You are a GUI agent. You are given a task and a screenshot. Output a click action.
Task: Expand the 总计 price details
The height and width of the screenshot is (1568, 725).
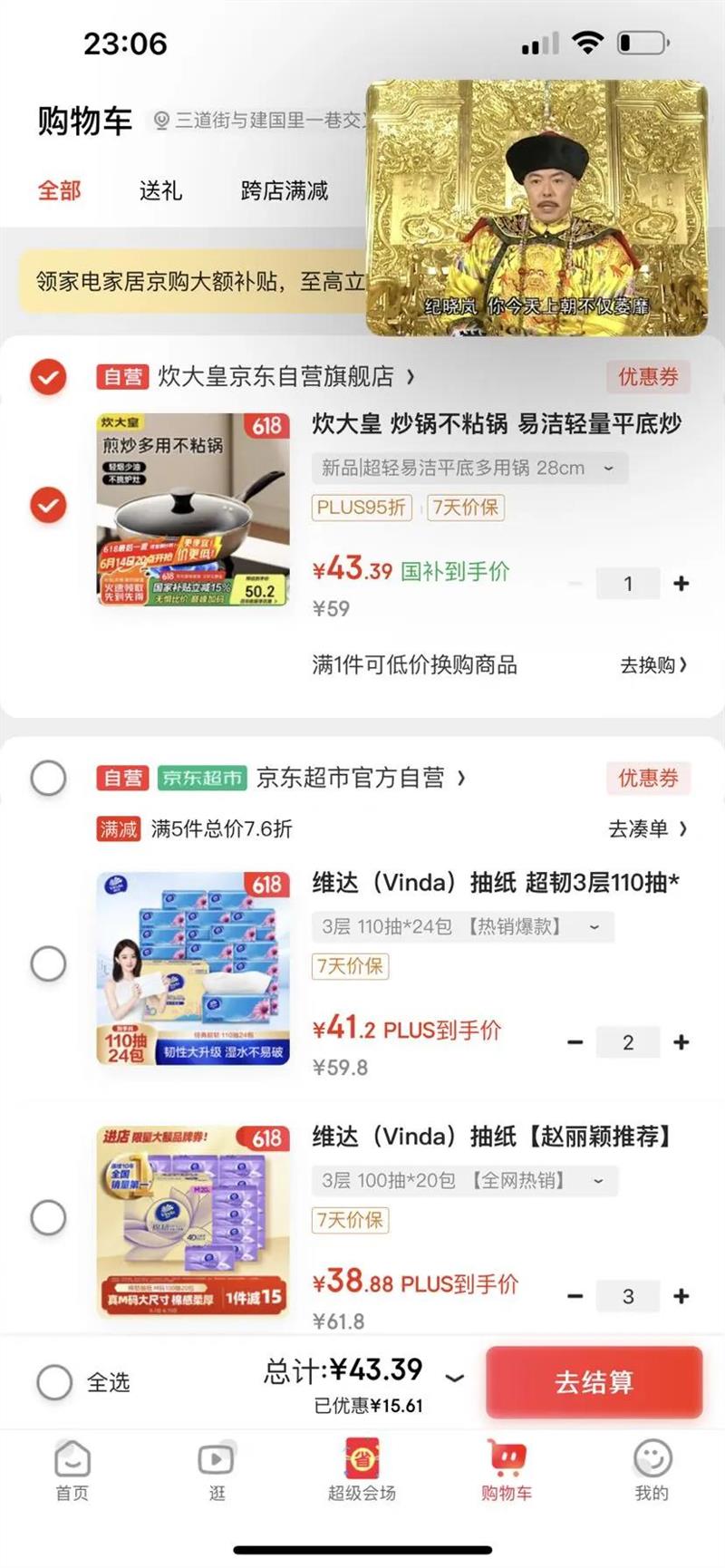point(455,1378)
